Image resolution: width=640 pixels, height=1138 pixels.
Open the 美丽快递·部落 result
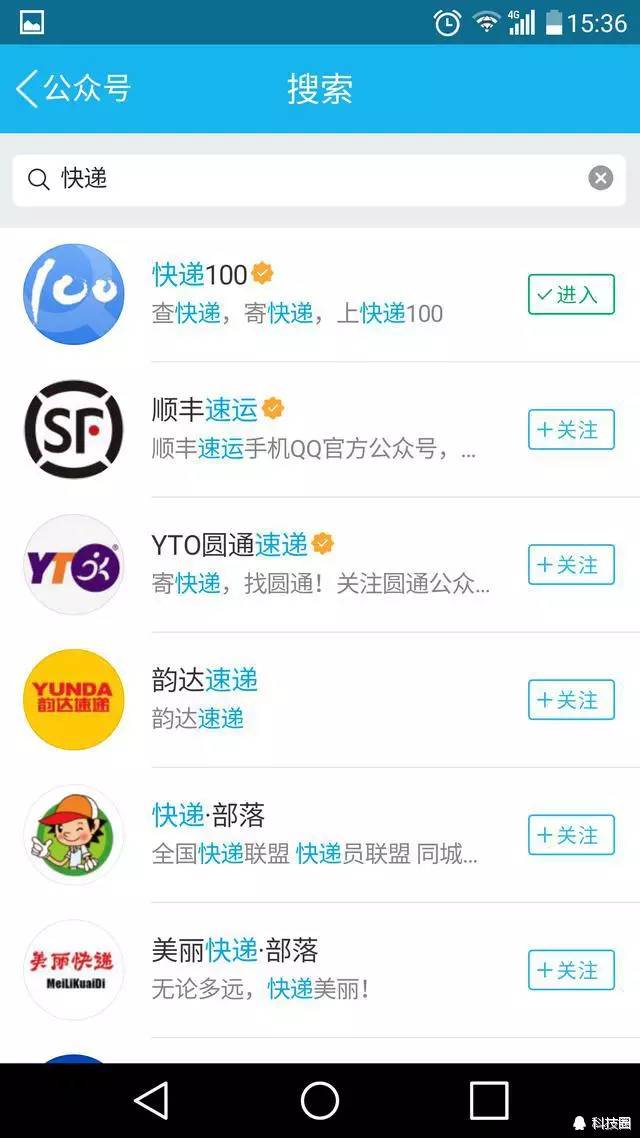[x=300, y=970]
